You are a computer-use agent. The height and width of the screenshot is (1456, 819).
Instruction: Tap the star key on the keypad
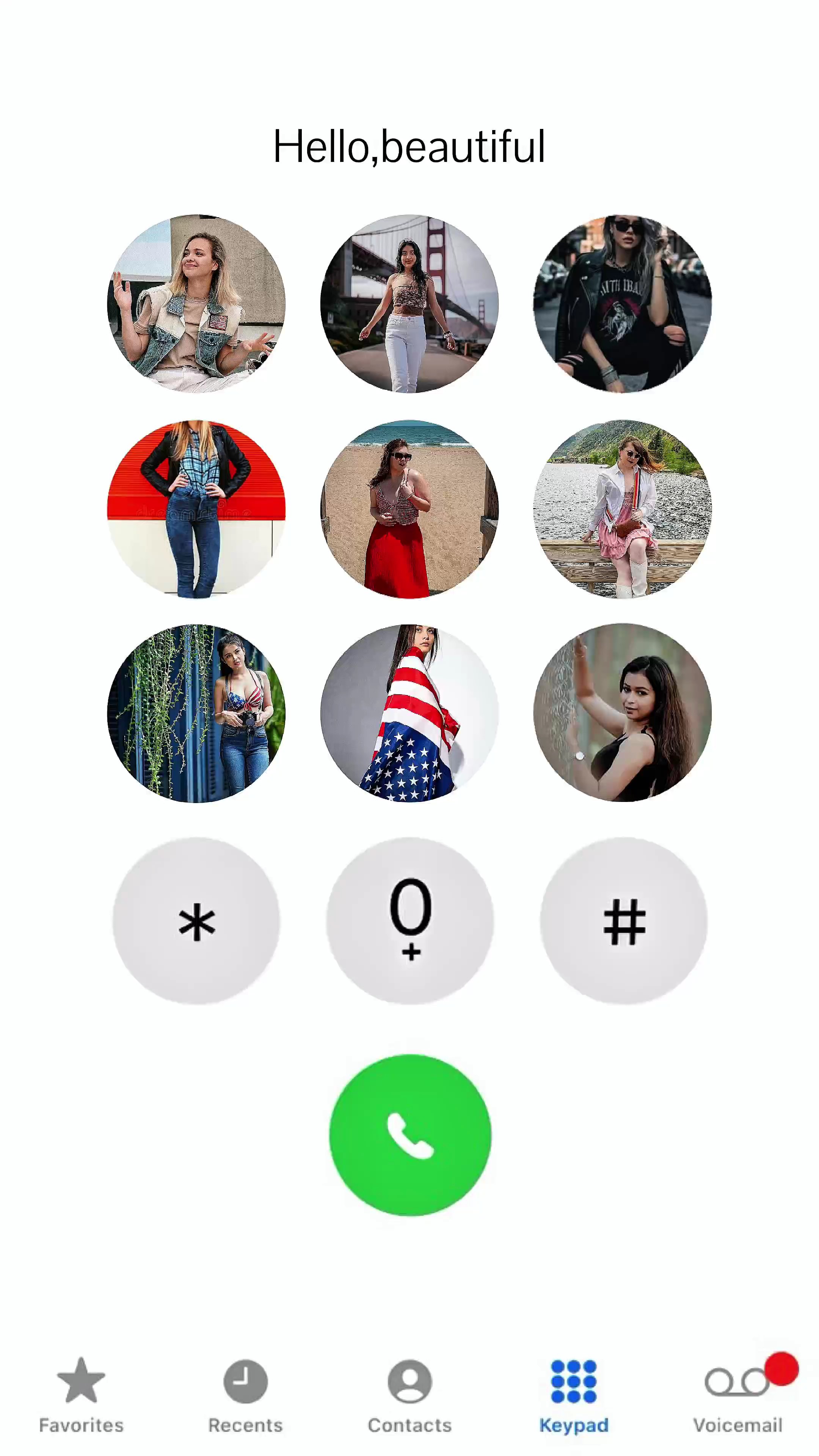(196, 921)
